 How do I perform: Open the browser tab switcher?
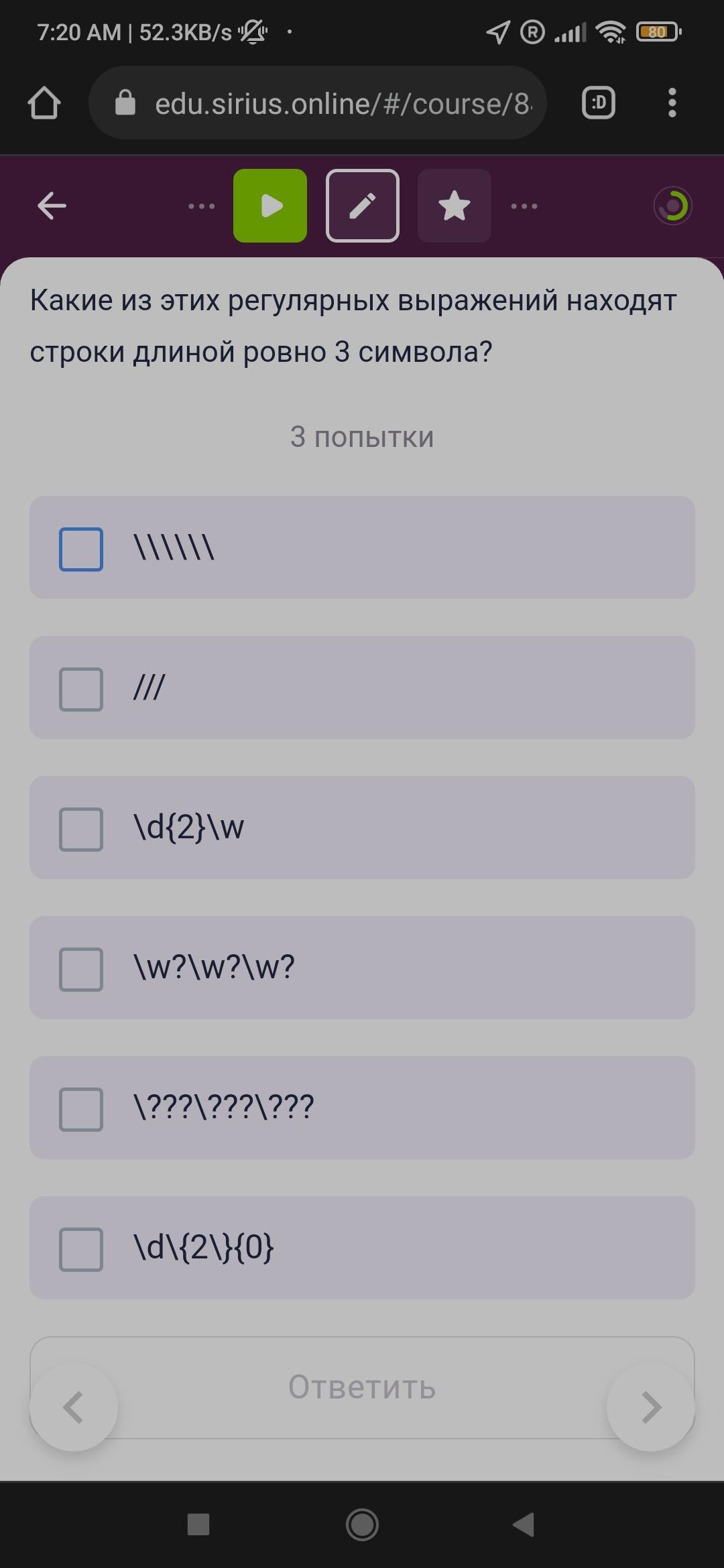598,103
